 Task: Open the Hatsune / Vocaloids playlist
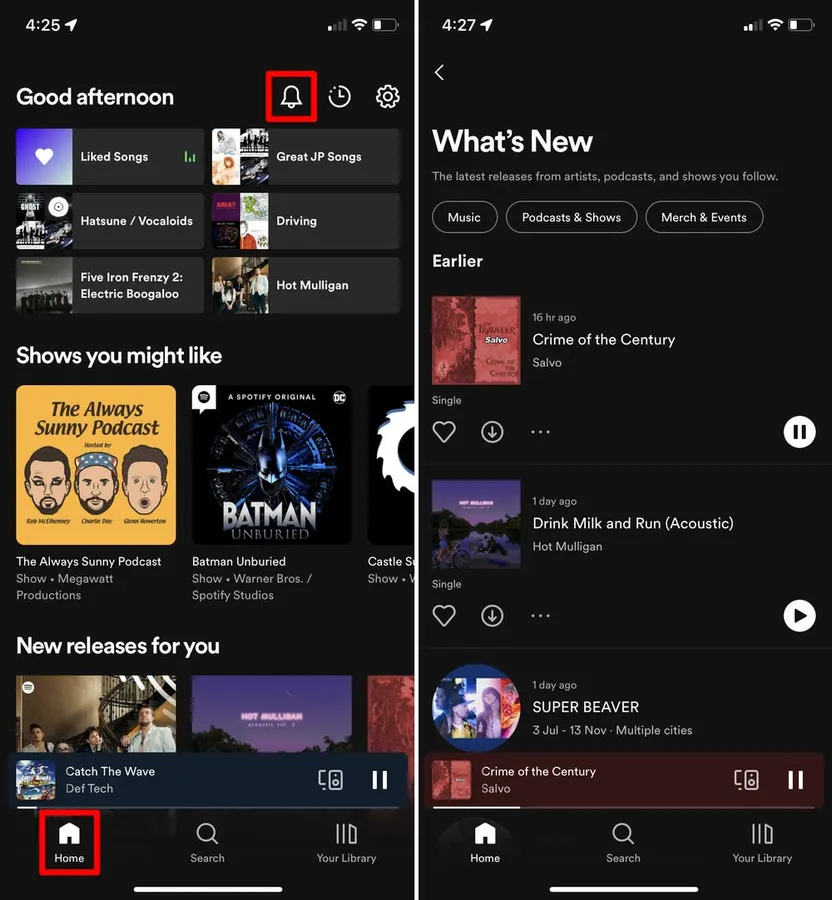110,221
